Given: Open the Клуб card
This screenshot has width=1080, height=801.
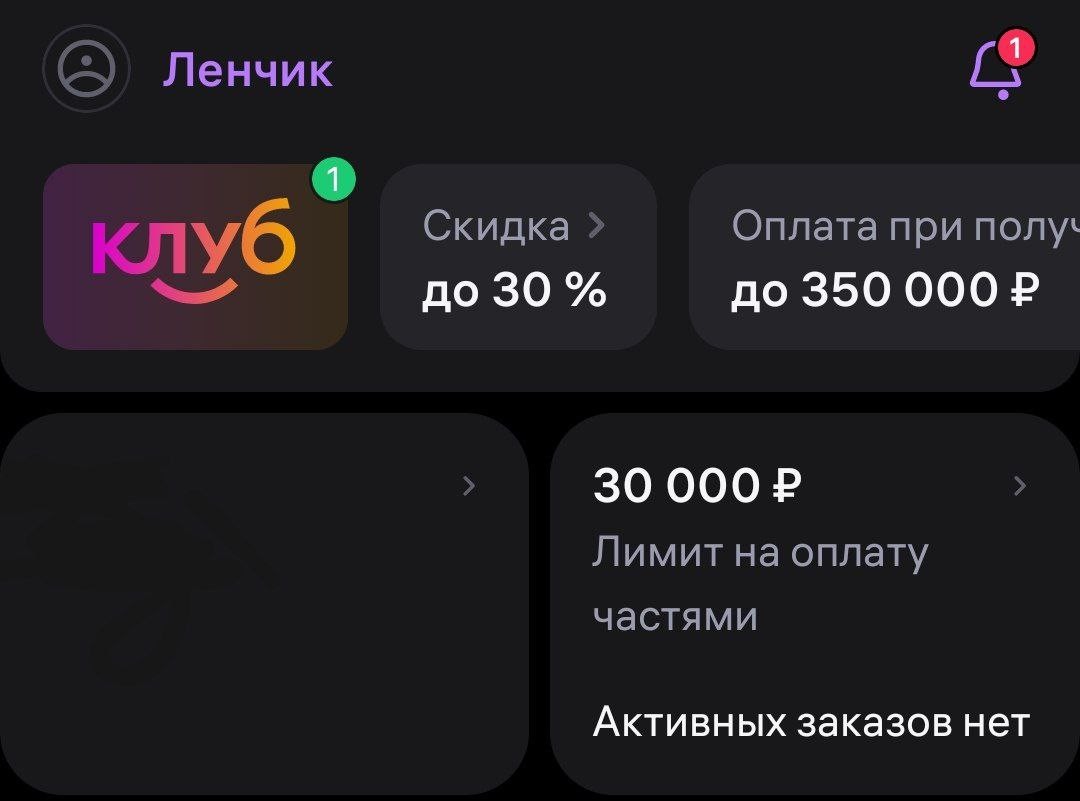Looking at the screenshot, I should pyautogui.click(x=196, y=257).
